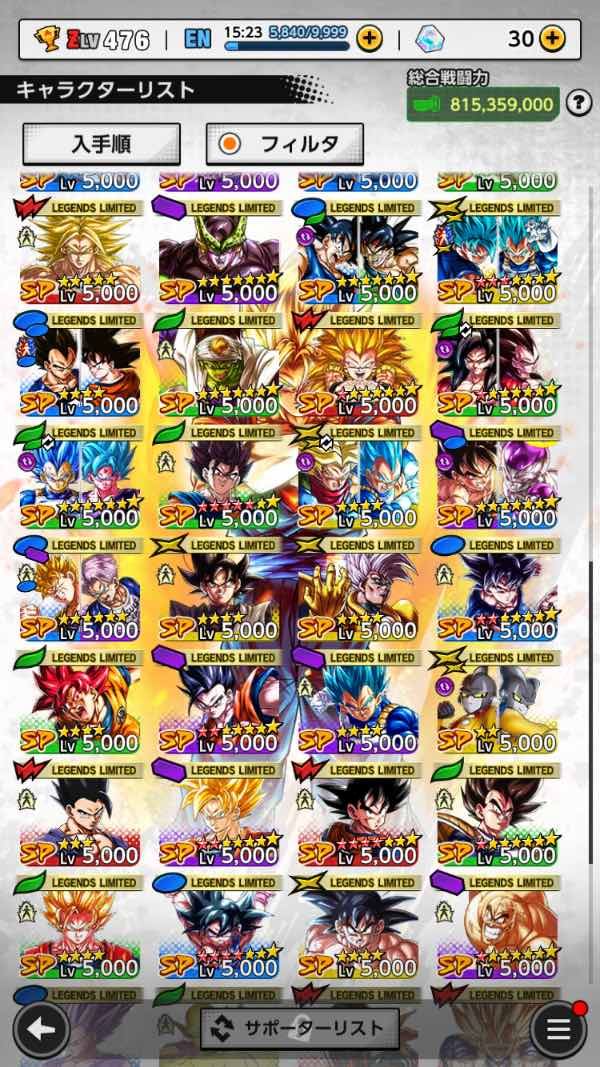This screenshot has height=1067, width=600.
Task: Open help for 総合戦闘力
Action: (578, 102)
